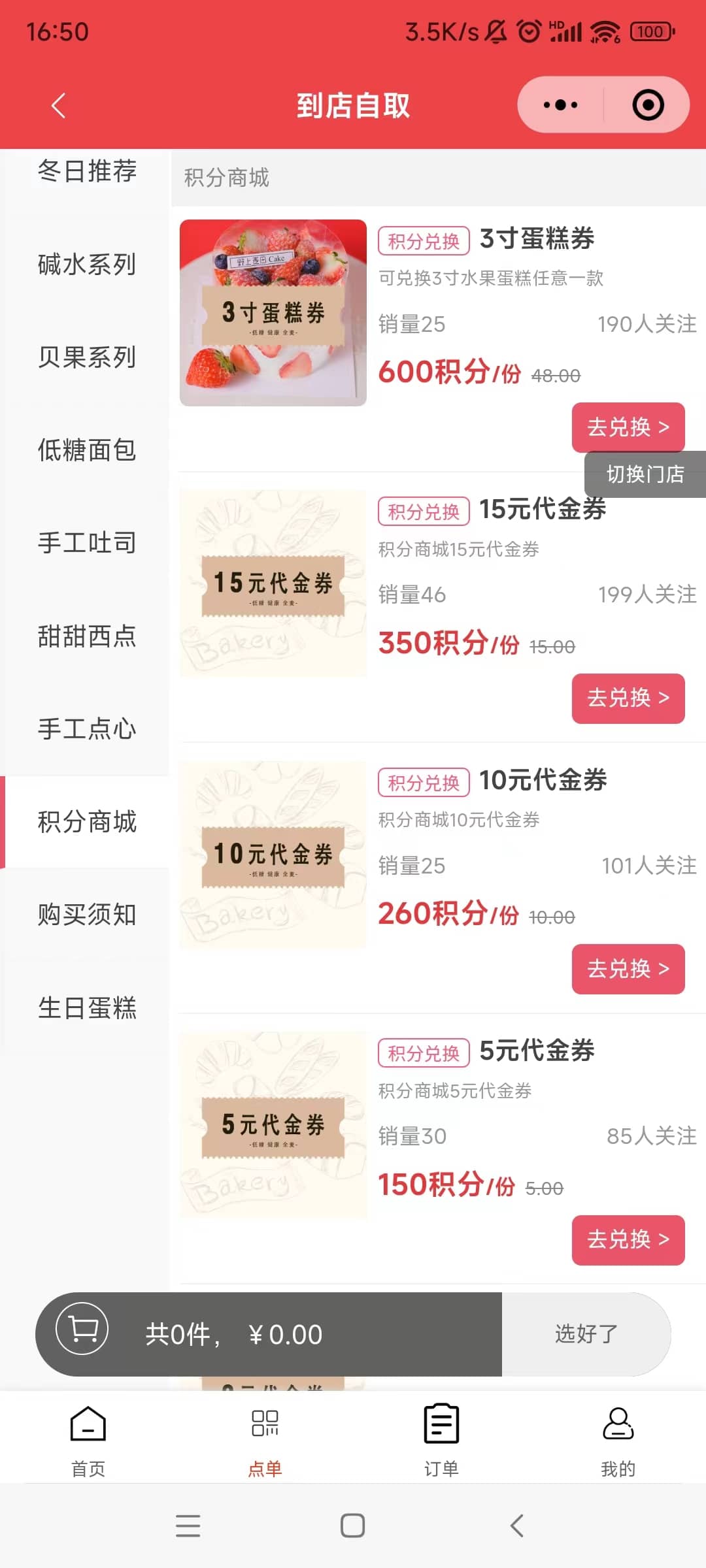Screen dimensions: 706x1568
Task: Open the shopping cart icon
Action: (82, 1328)
